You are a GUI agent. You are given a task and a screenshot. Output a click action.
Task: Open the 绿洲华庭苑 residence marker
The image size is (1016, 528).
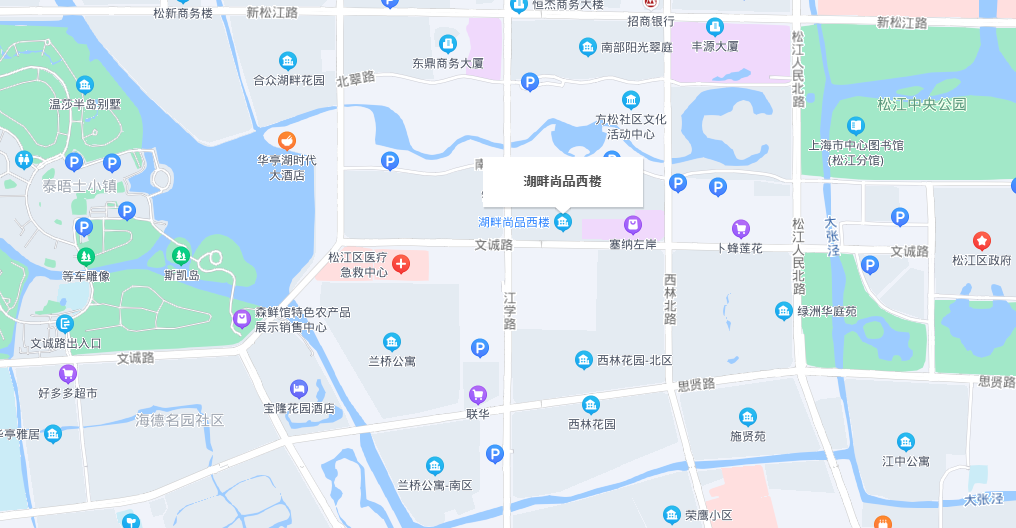[x=784, y=311]
